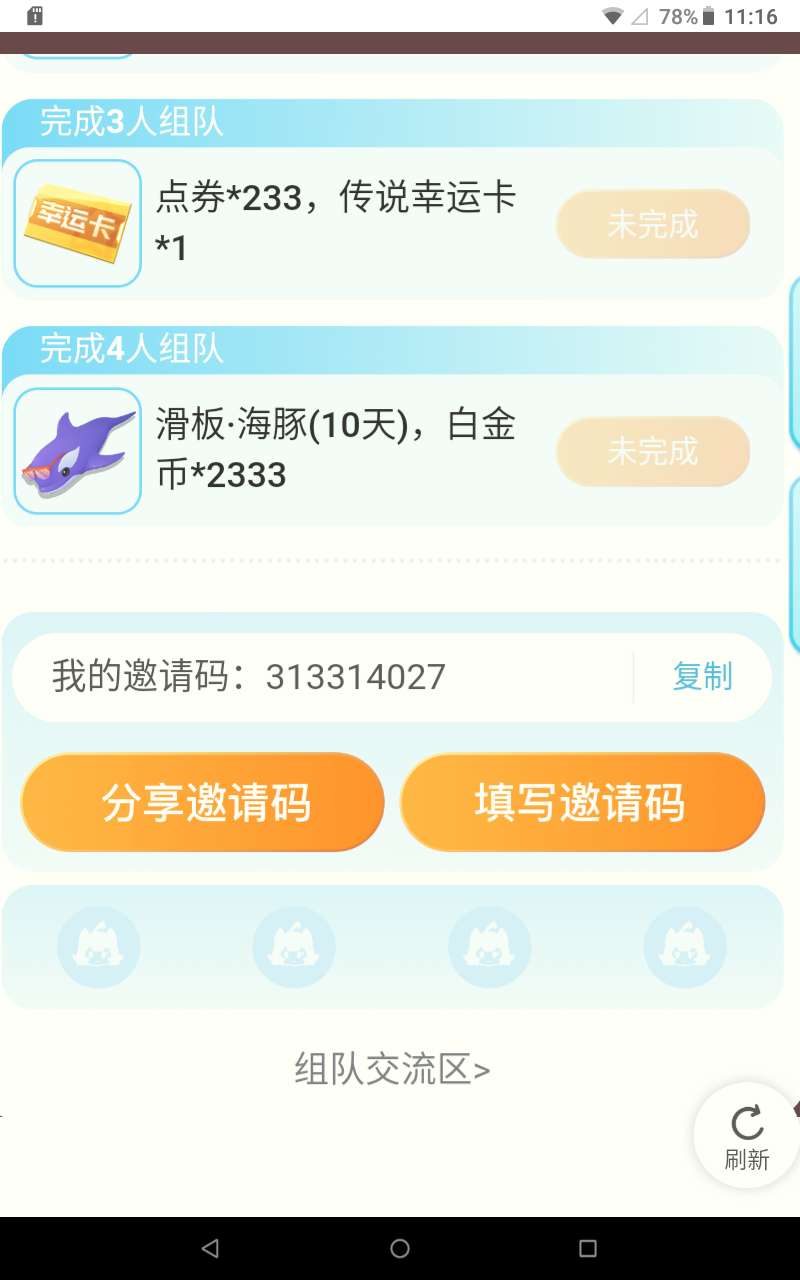Refresh the page with 刷新 button

coord(746,1136)
